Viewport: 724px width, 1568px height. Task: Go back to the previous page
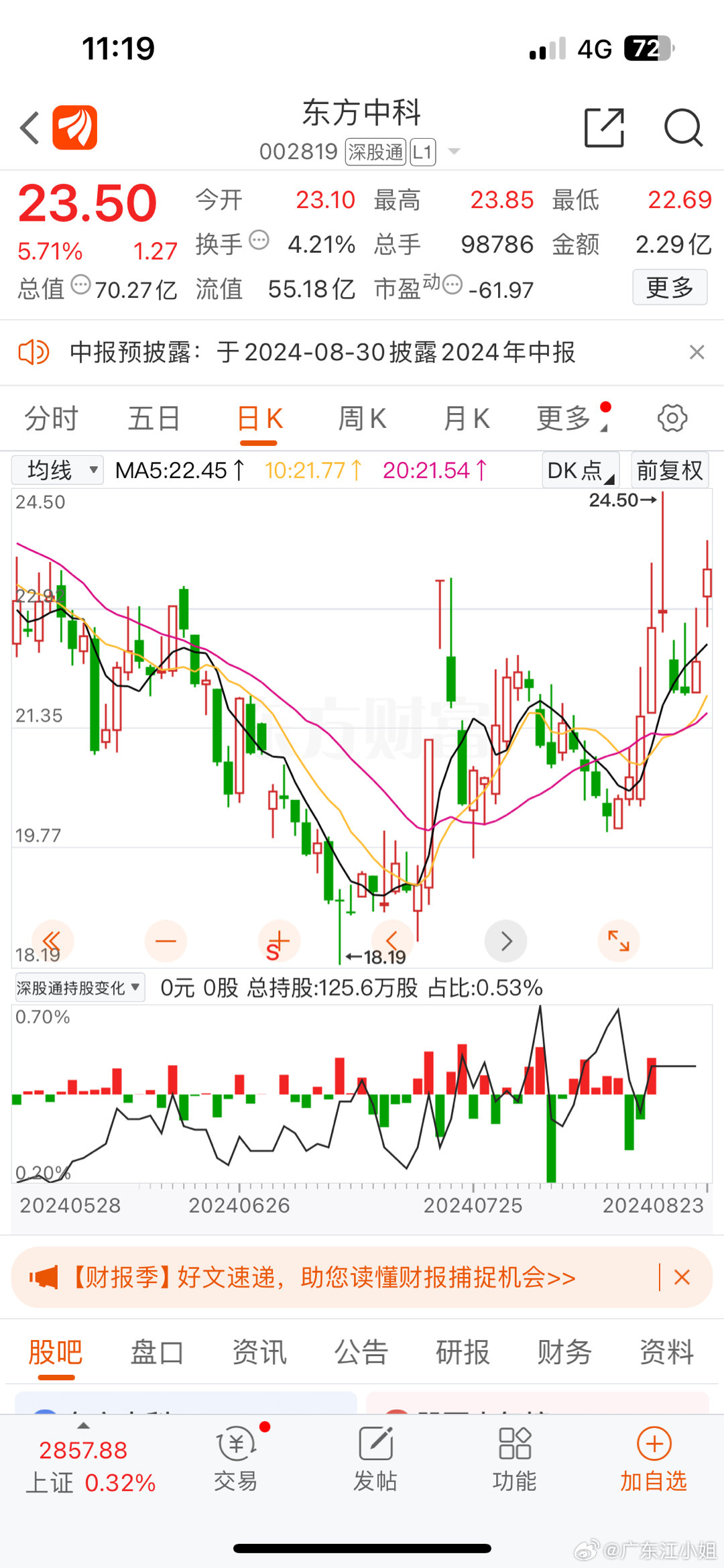(x=29, y=127)
